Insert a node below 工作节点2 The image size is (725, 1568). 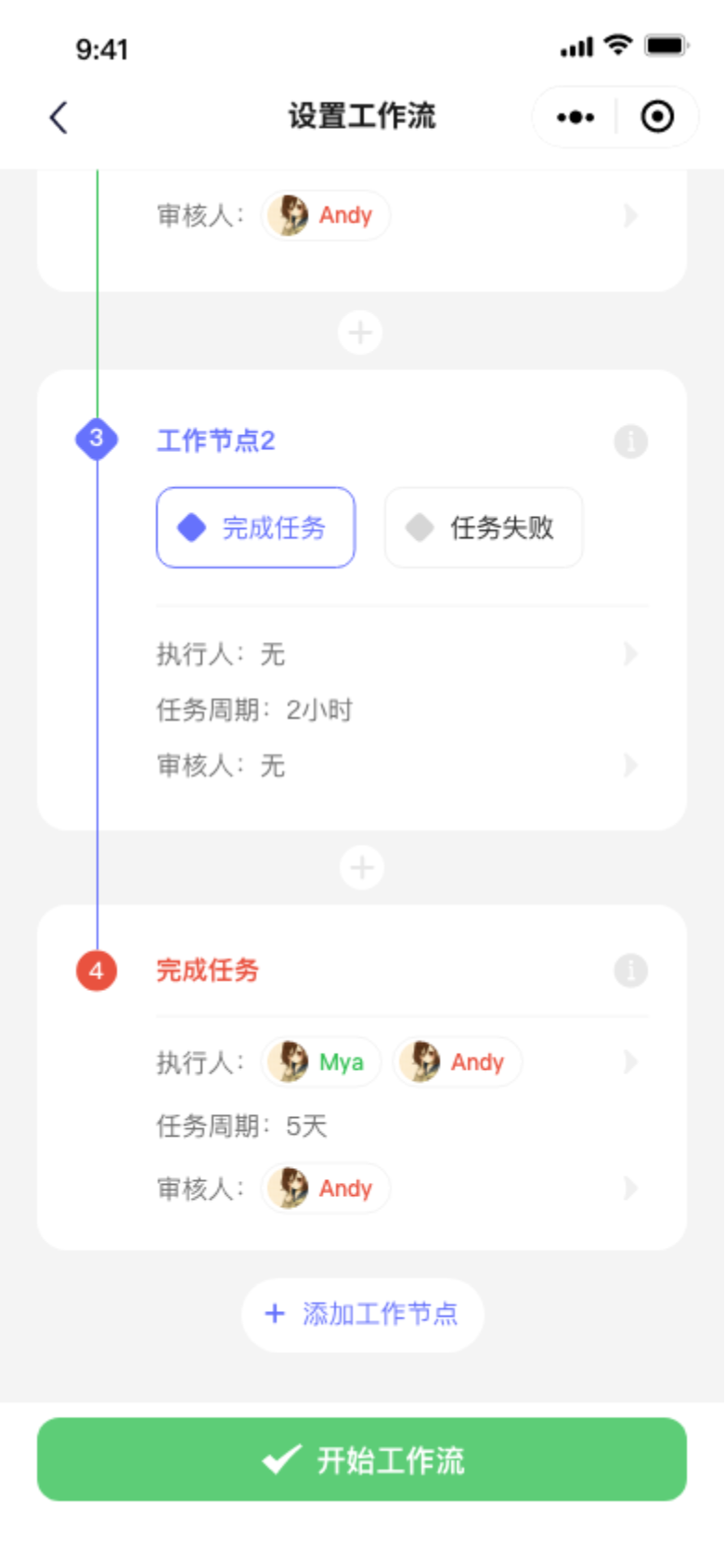pyautogui.click(x=361, y=868)
